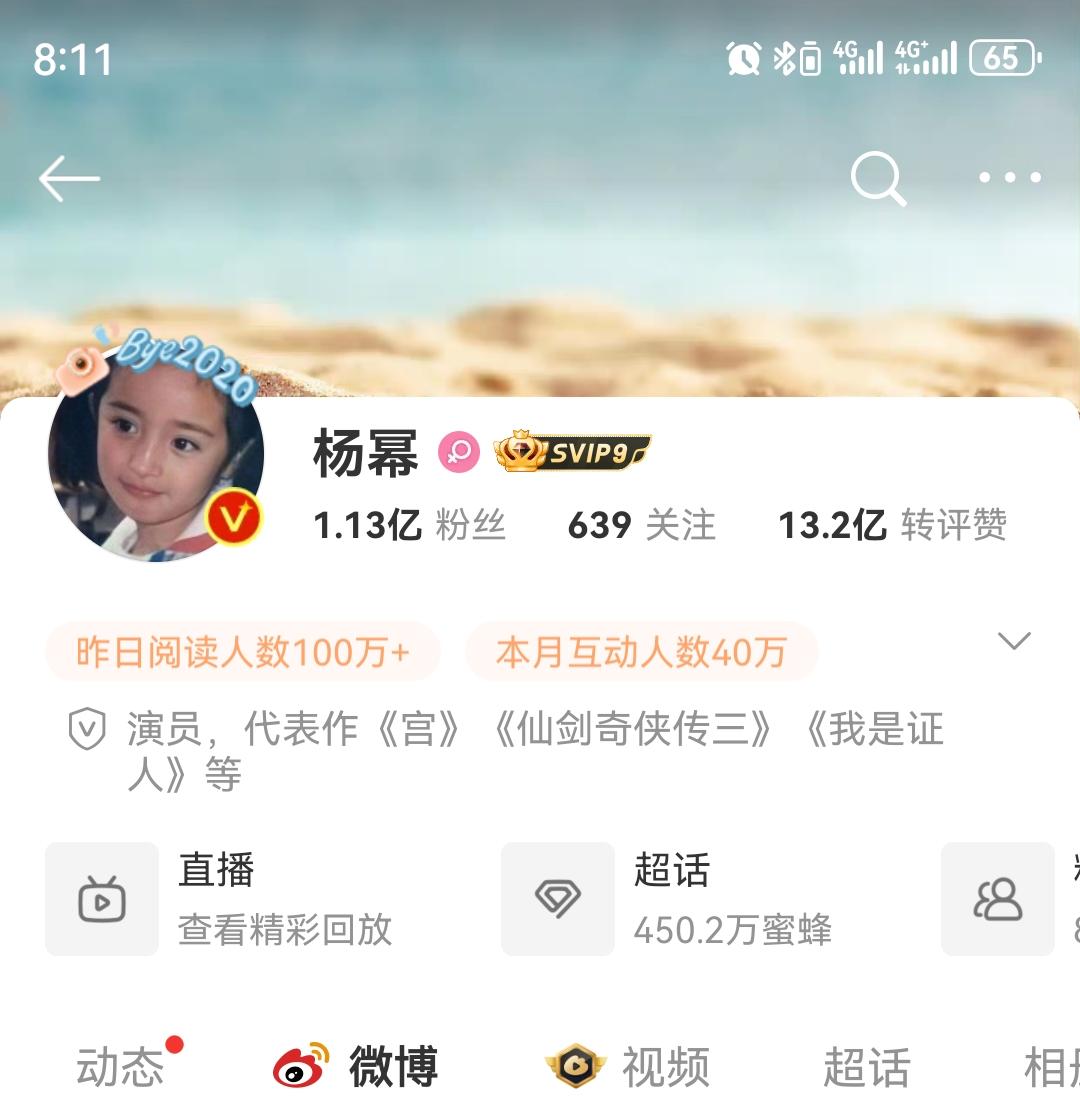Screen dimensions: 1080x1096
Task: Switch to the 微博 tab
Action: coord(357,1066)
